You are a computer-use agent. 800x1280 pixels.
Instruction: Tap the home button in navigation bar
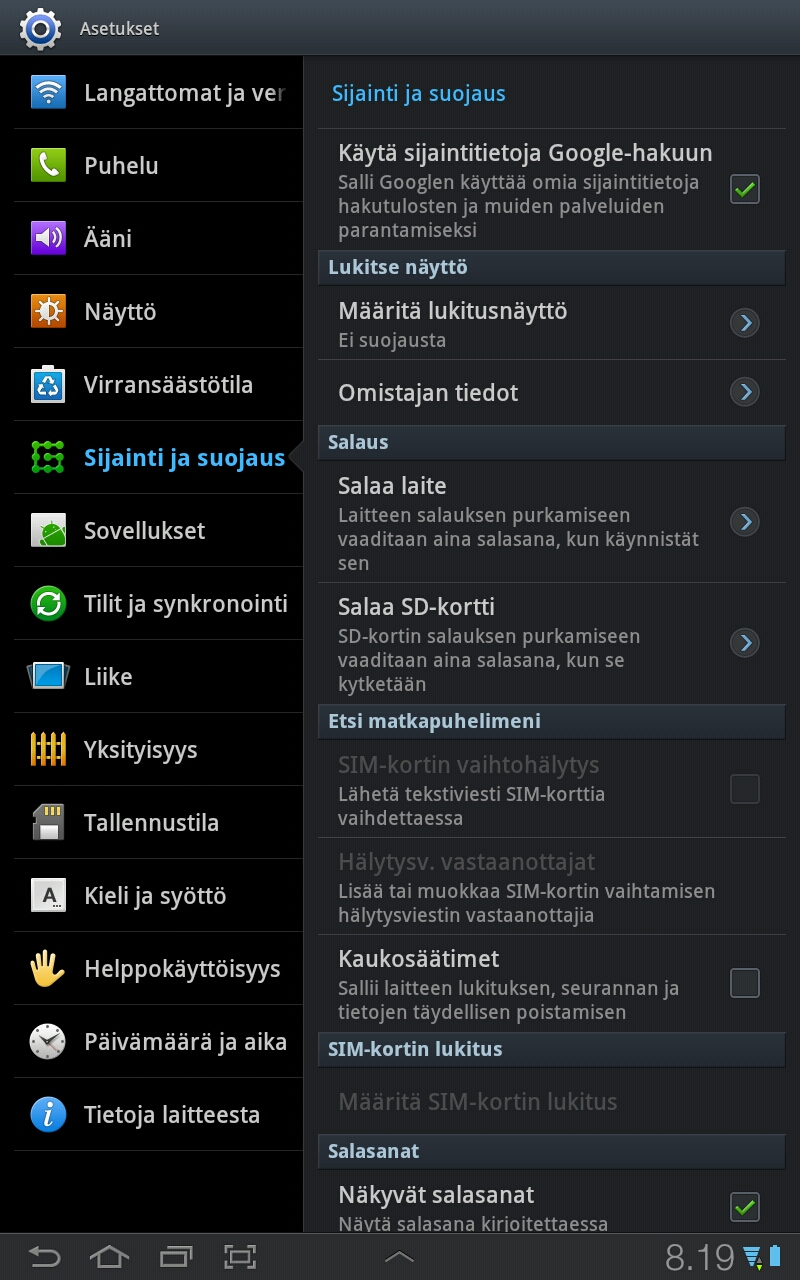point(109,1256)
